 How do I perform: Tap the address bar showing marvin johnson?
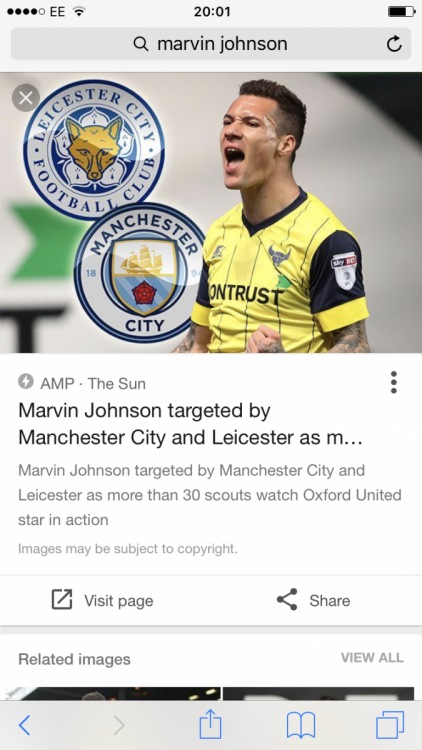211,44
